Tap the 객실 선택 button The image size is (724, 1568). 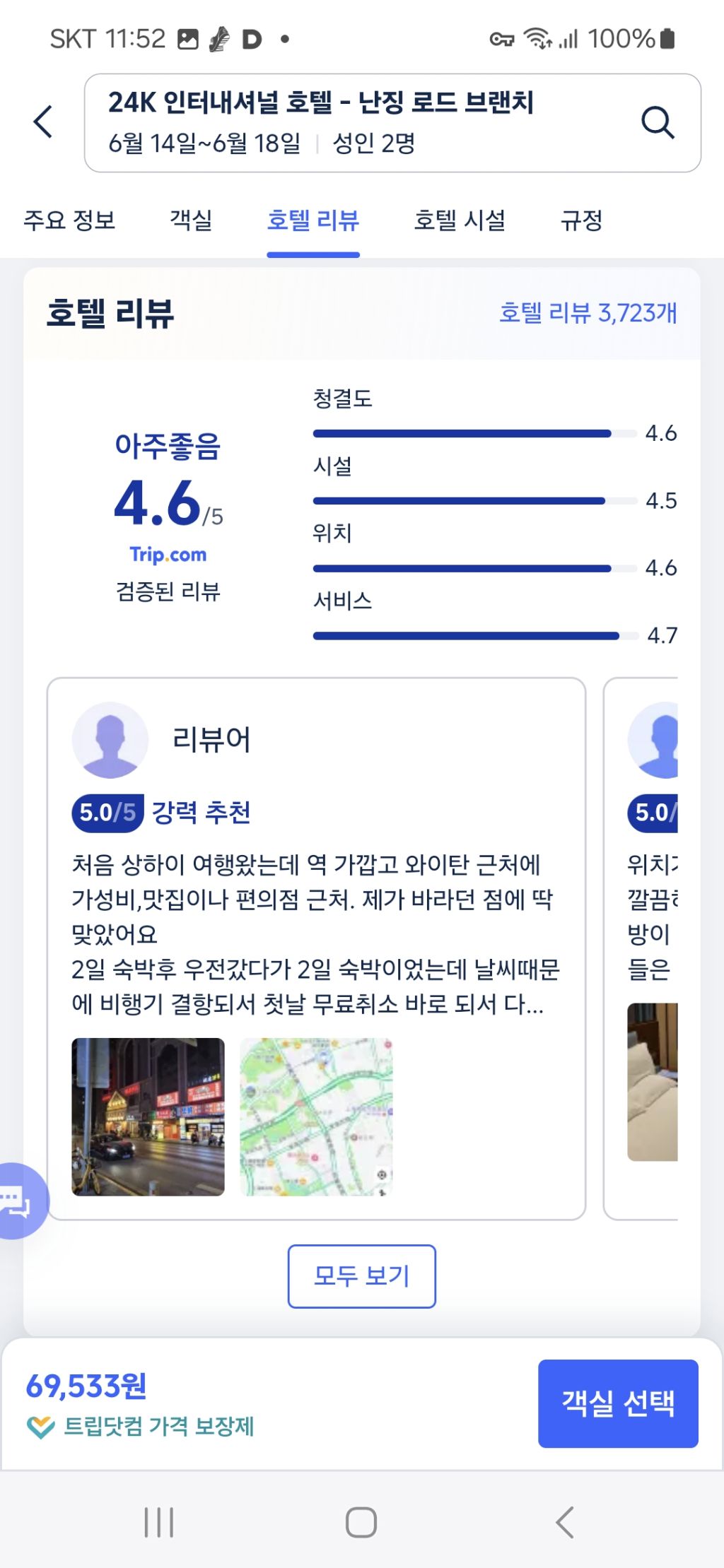(x=618, y=1403)
